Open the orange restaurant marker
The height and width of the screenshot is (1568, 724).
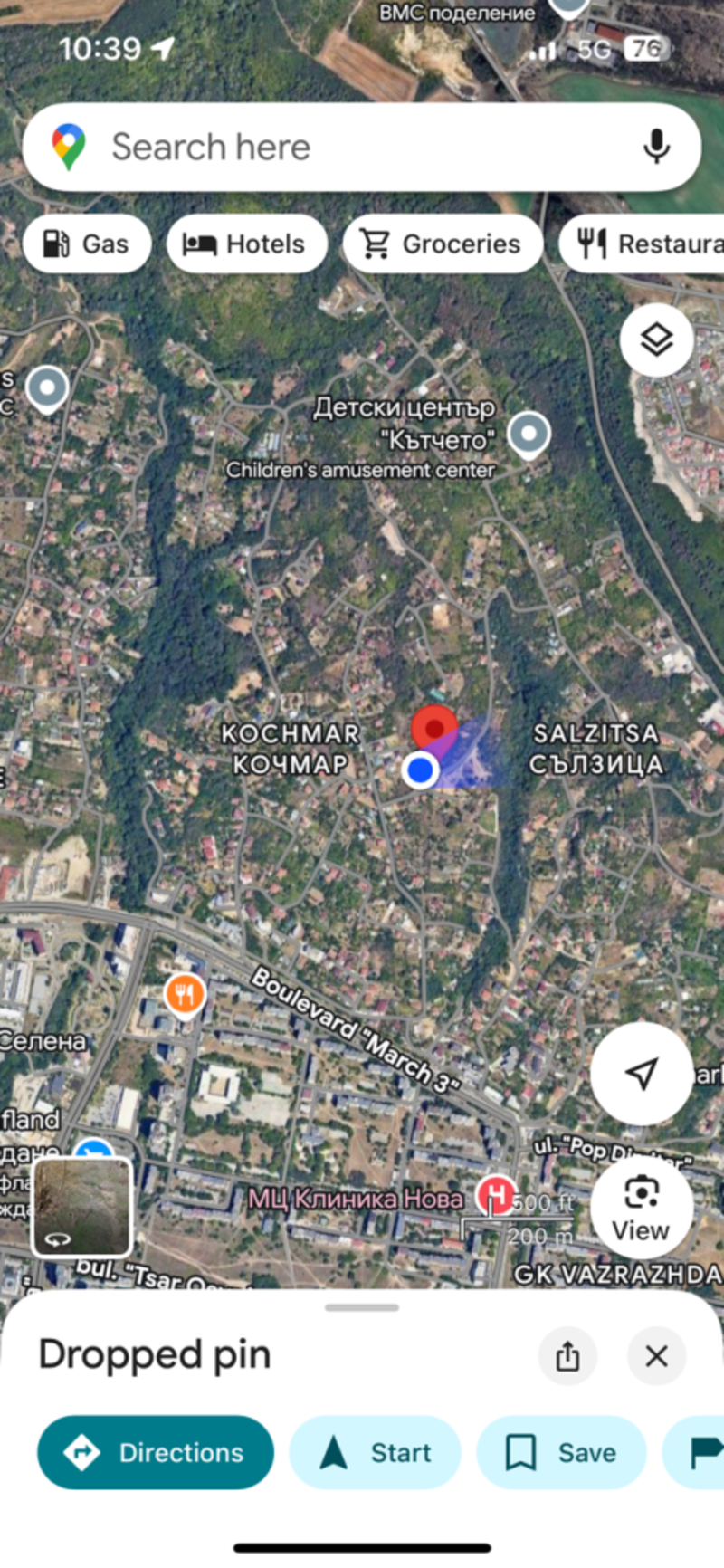pos(185,995)
